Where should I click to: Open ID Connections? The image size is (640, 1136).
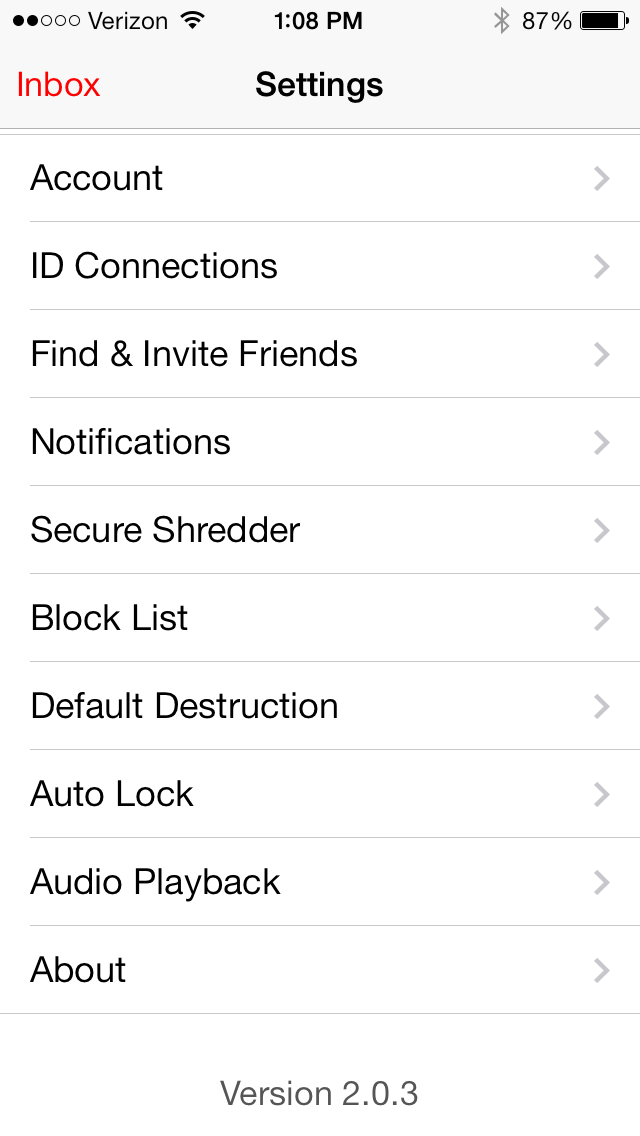pos(320,266)
